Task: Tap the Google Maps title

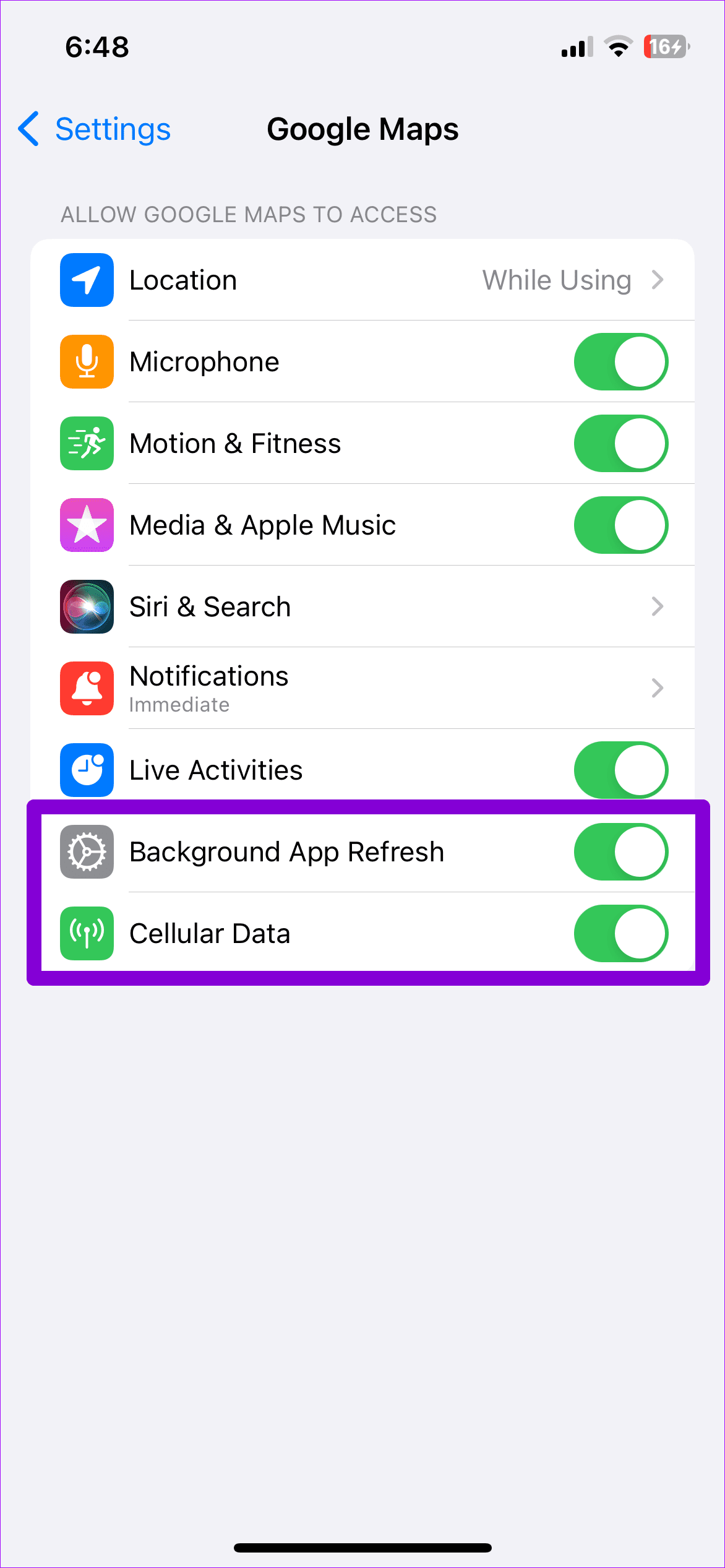Action: coord(362,129)
